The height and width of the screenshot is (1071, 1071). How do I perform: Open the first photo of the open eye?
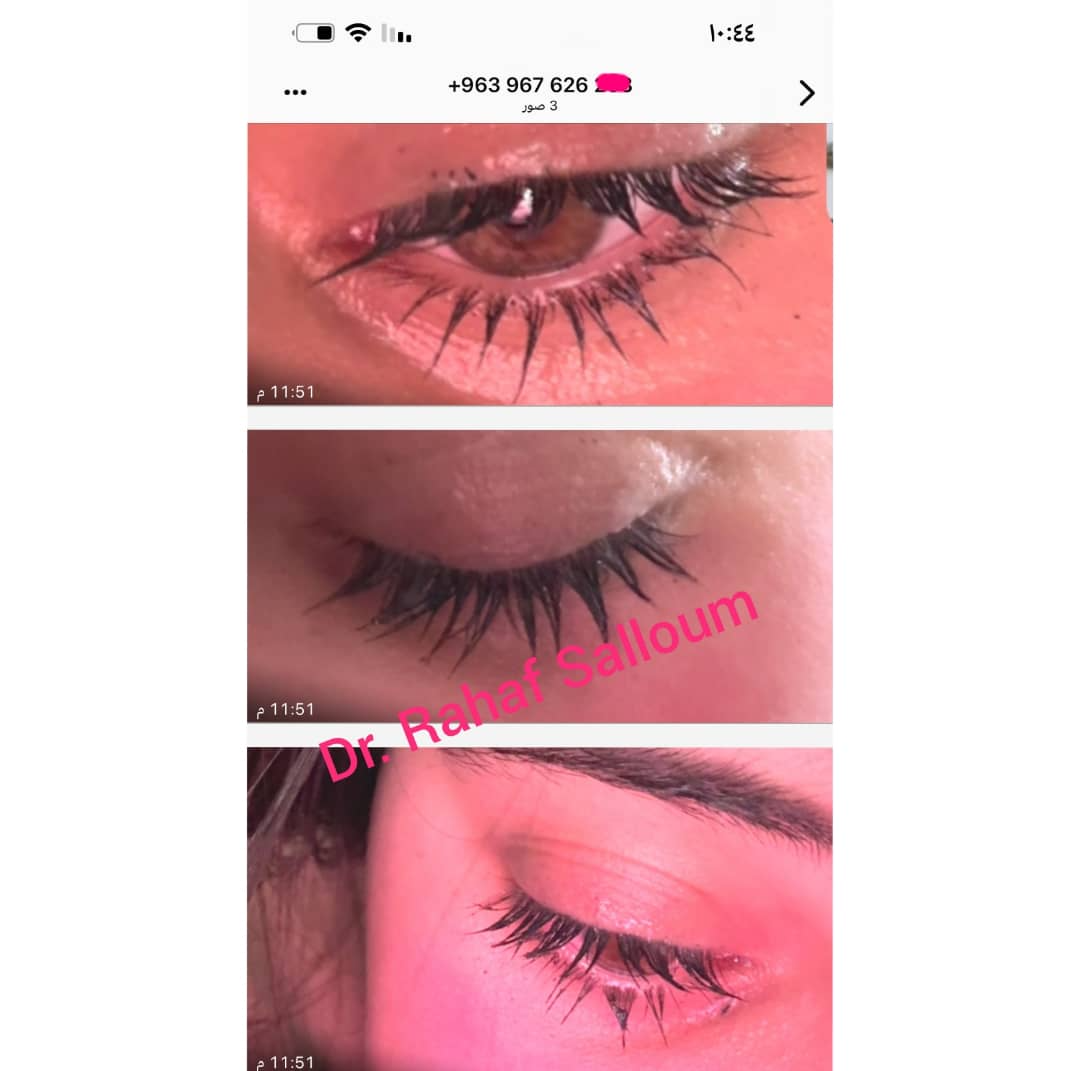539,264
